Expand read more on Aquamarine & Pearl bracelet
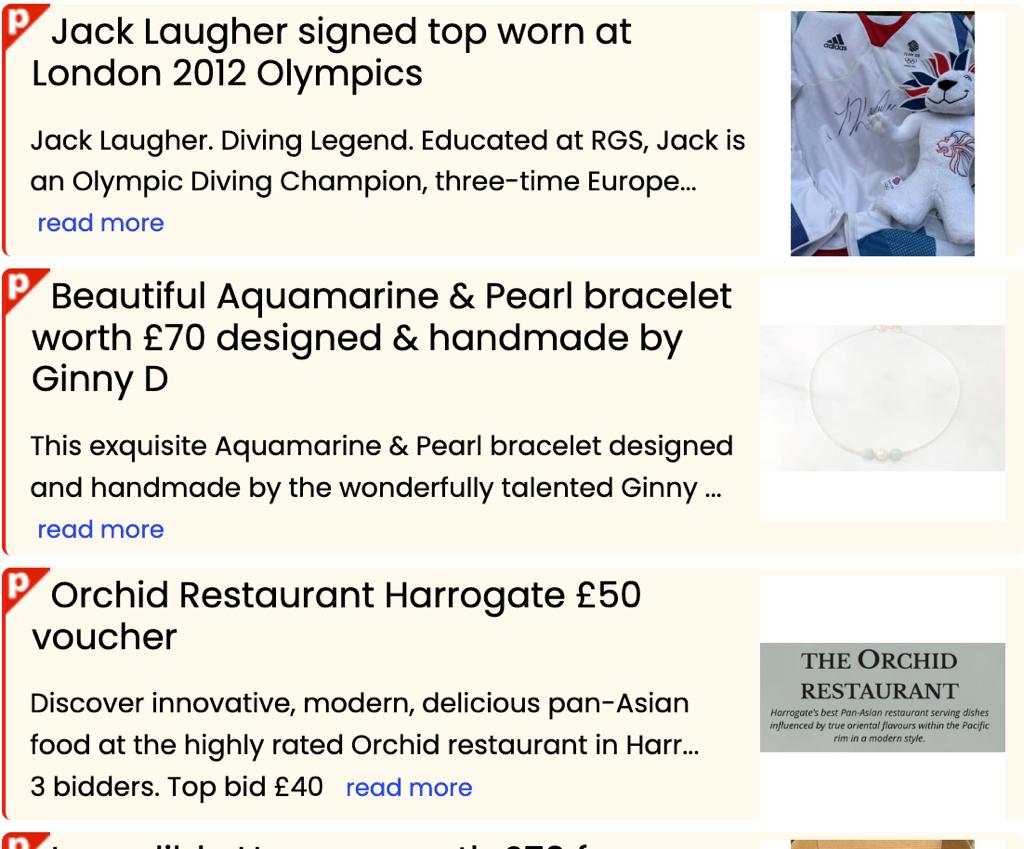 pos(100,529)
